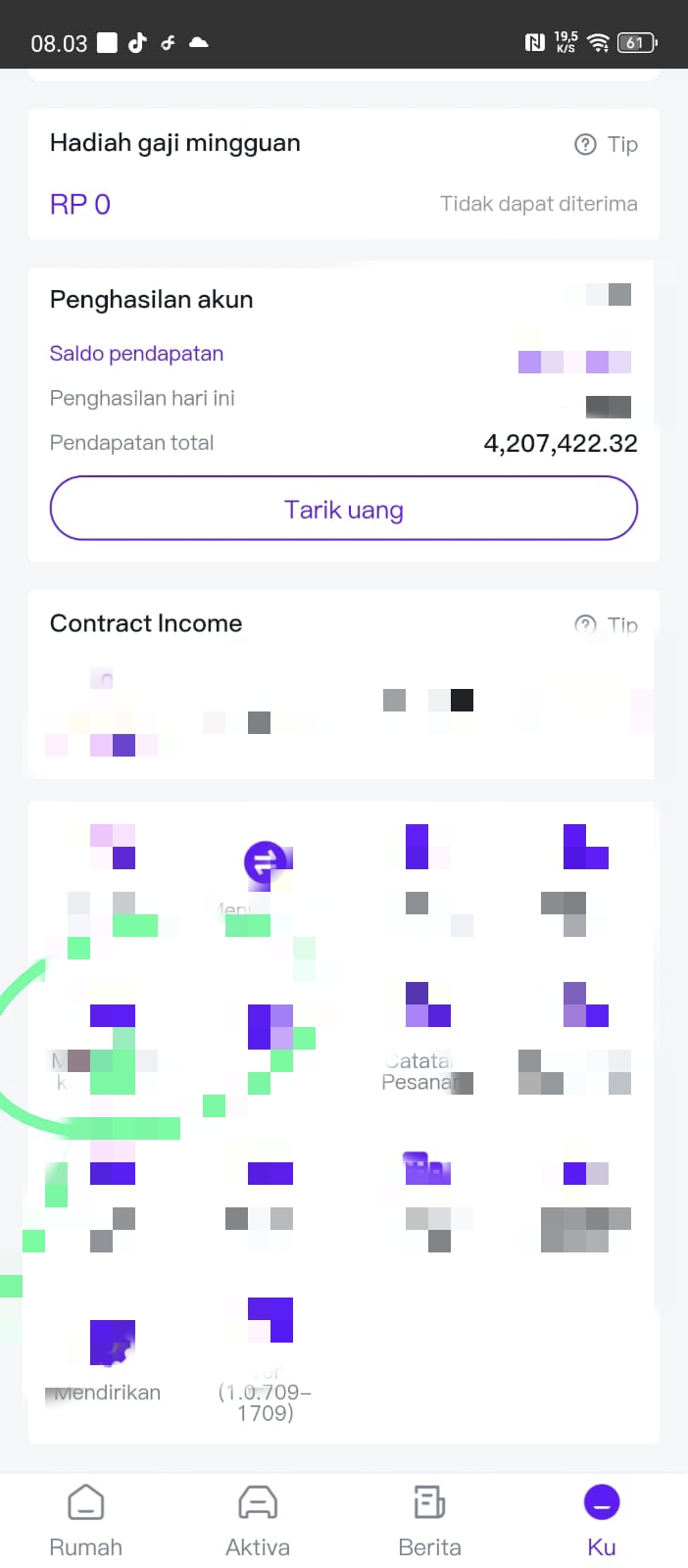
Task: Tap the version (1.0.709-1709) item
Action: coord(266,1360)
